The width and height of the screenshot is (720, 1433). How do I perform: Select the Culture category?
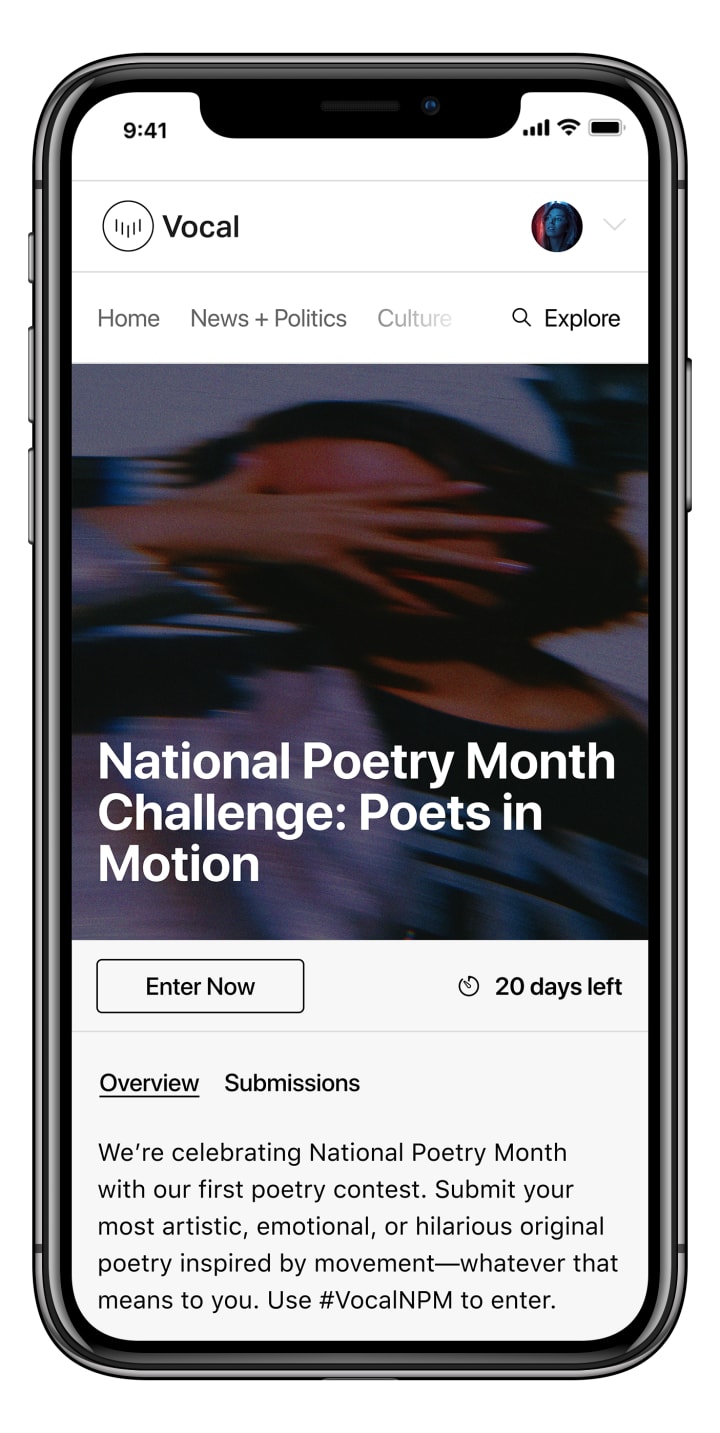point(414,318)
